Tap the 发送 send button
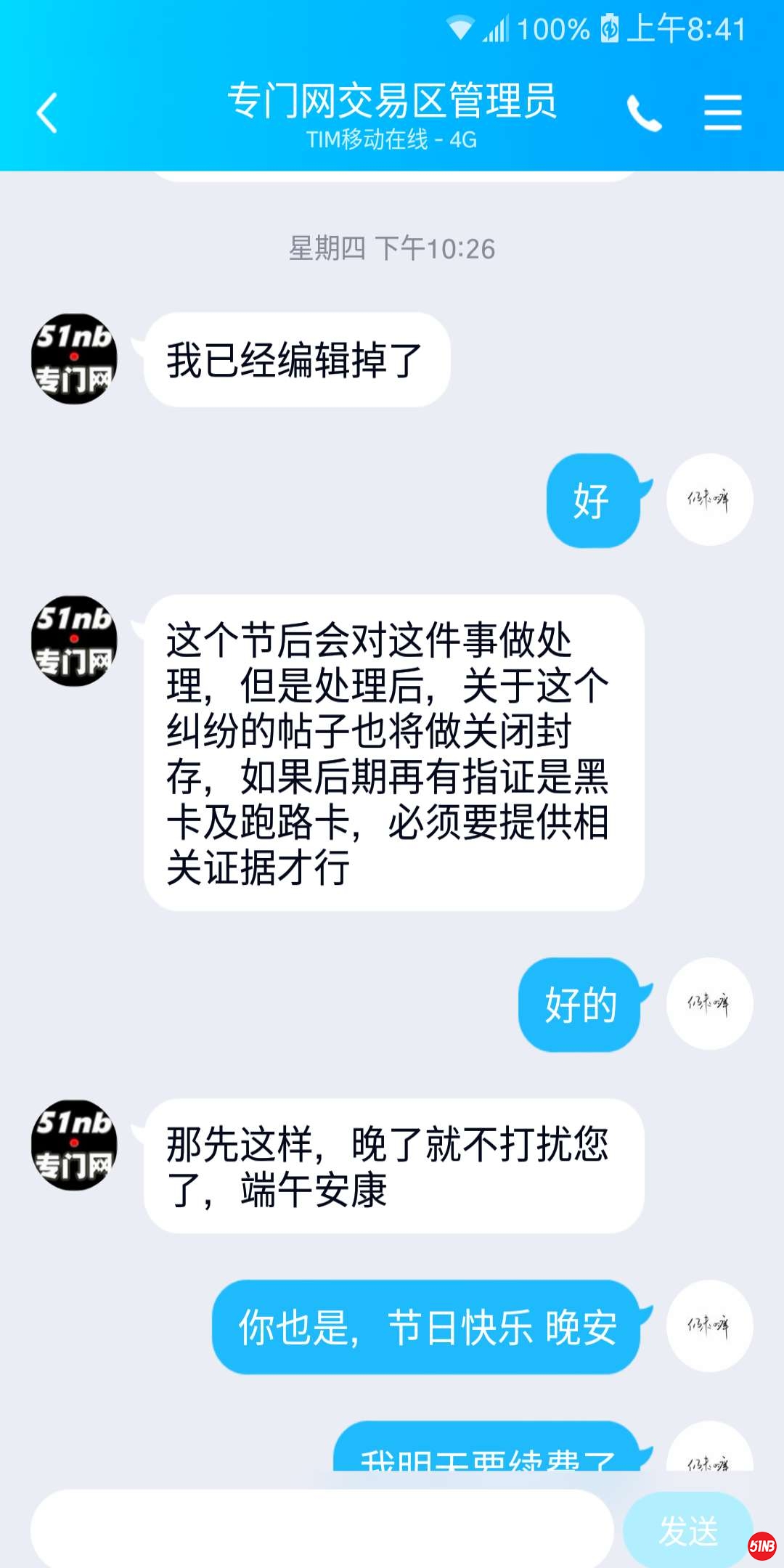Image resolution: width=784 pixels, height=1568 pixels. click(x=687, y=1530)
